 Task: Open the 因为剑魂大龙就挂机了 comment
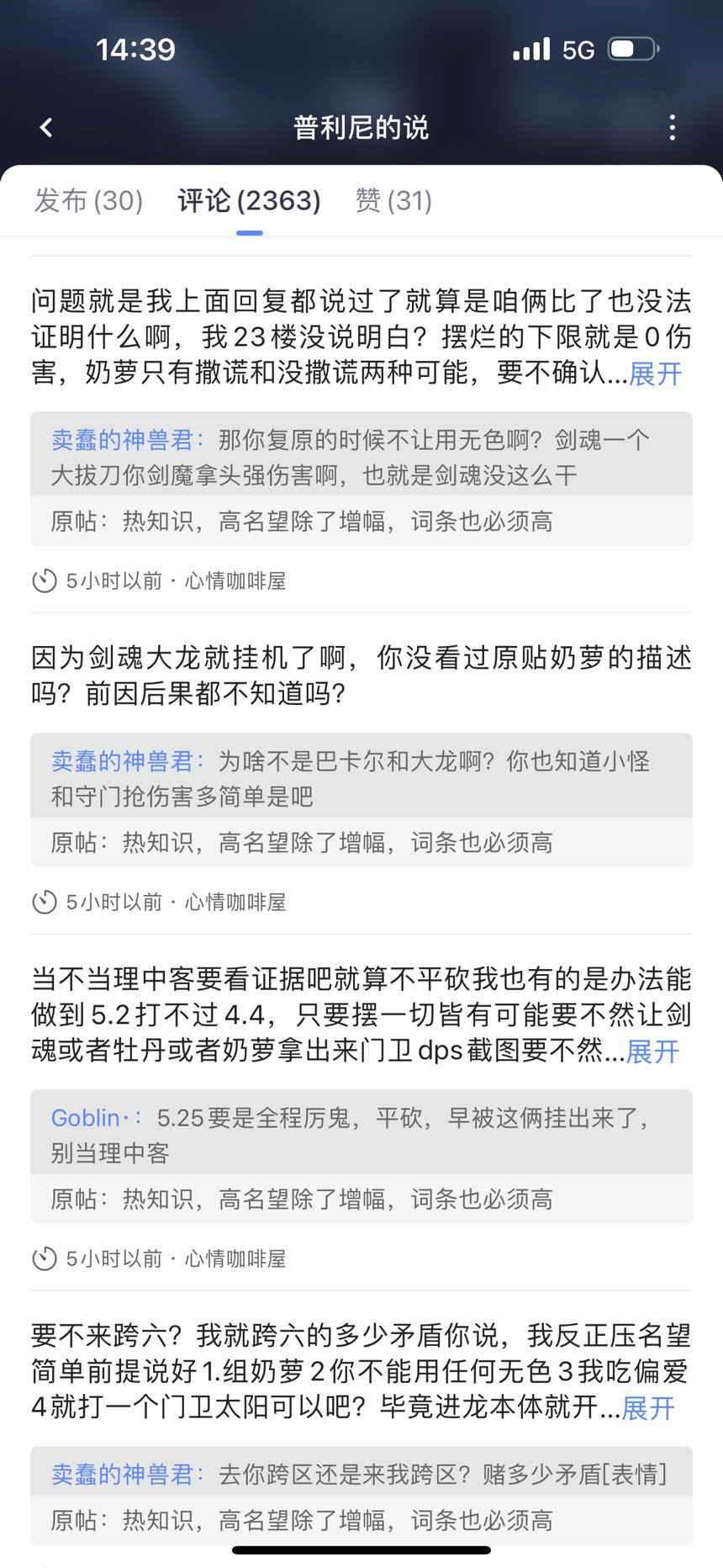click(361, 675)
